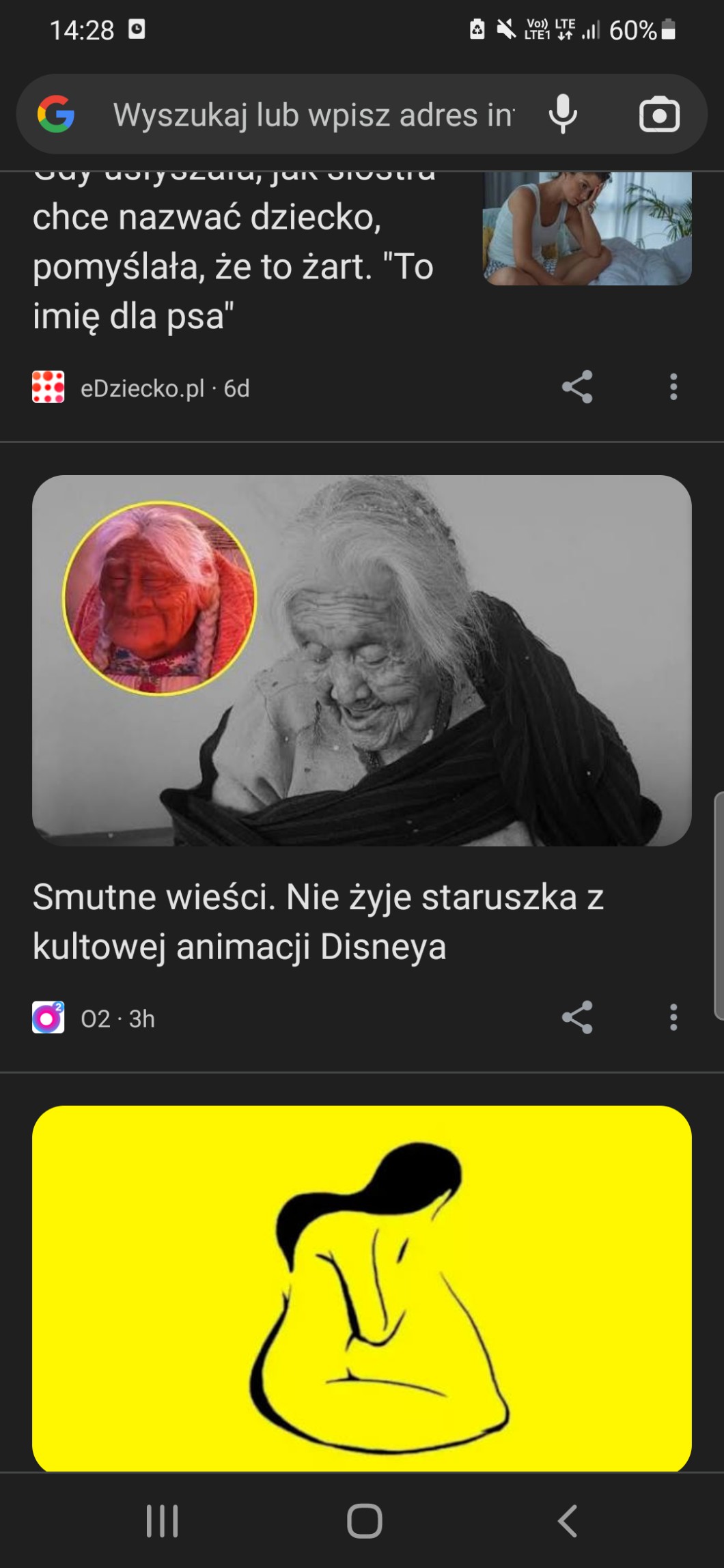
Task: Go back with the system back button
Action: (567, 1522)
